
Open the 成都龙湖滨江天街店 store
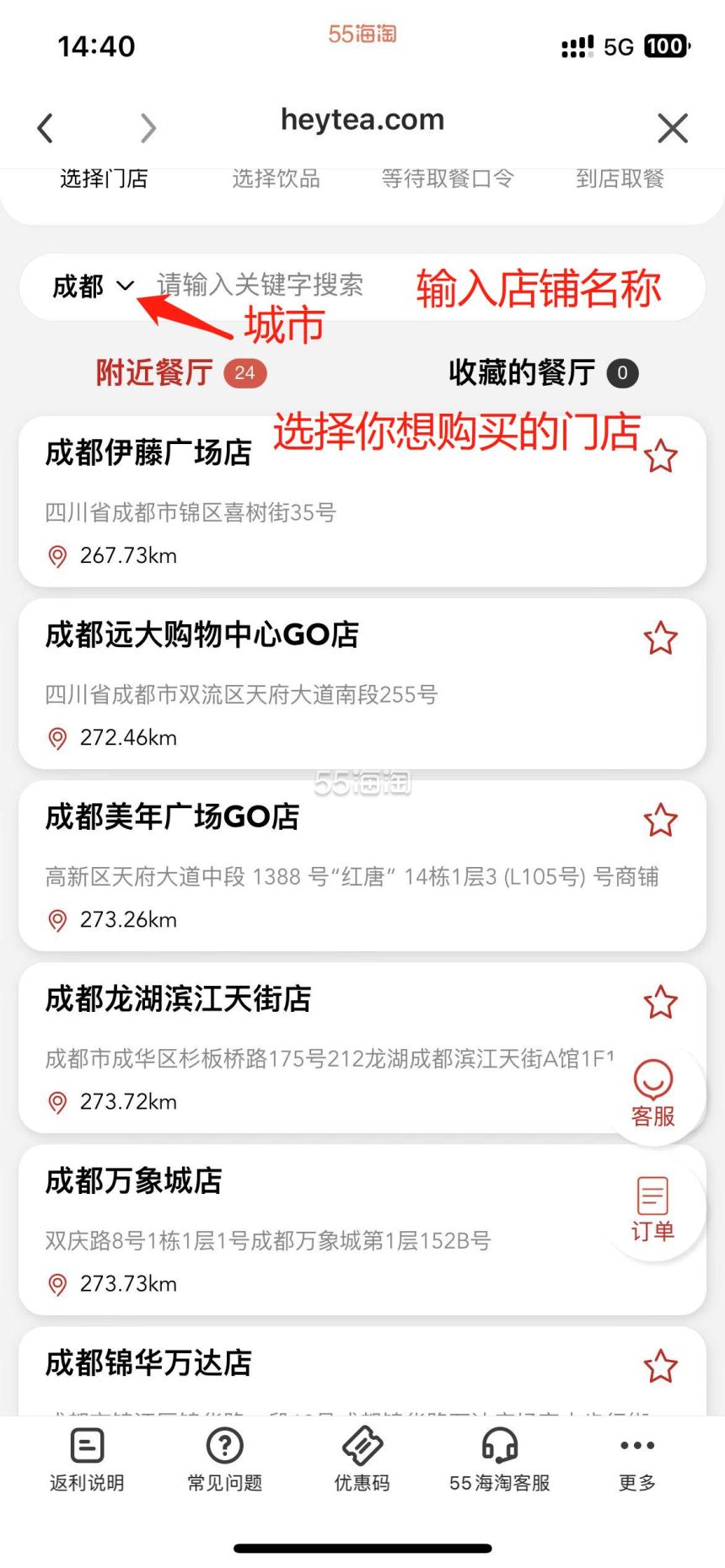[362, 1047]
